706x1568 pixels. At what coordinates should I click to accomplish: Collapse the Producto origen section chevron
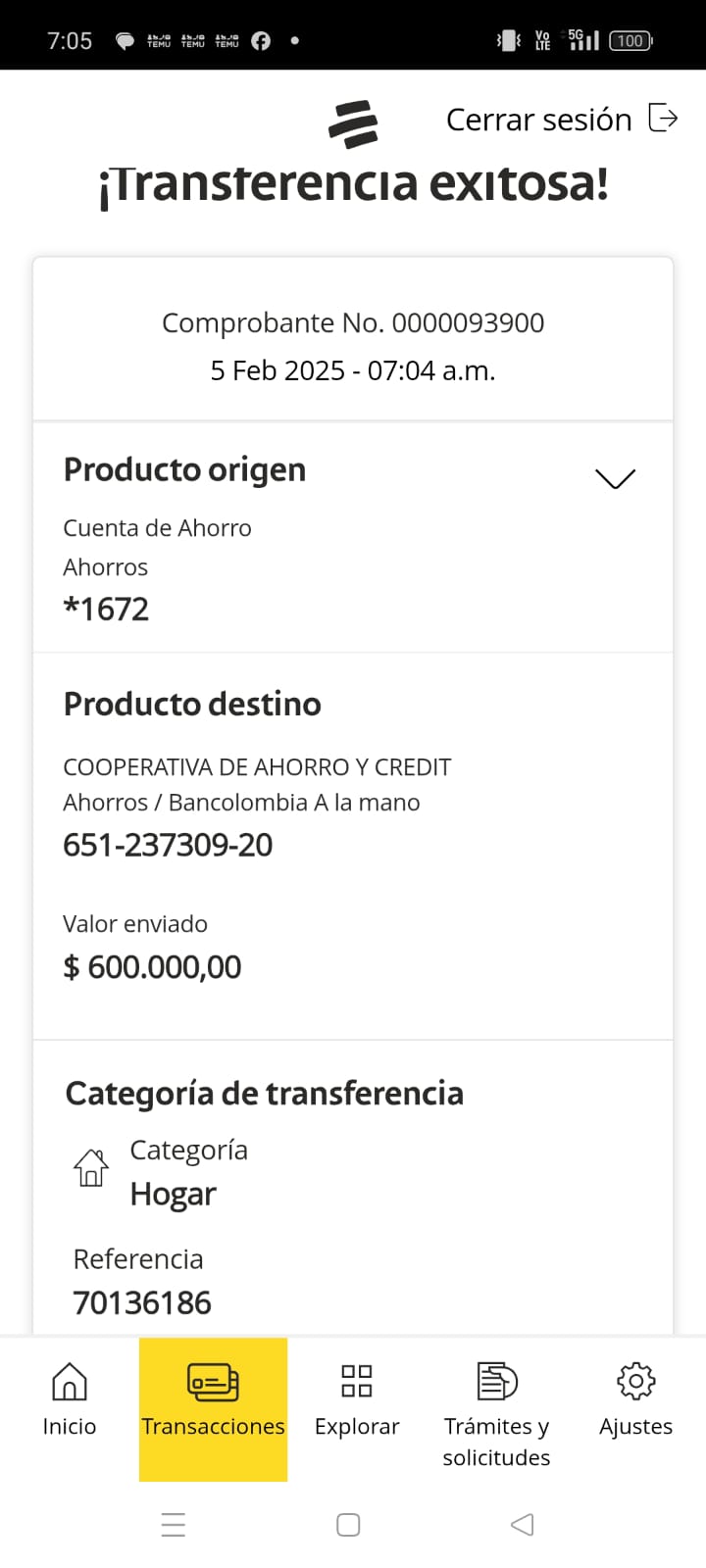pyautogui.click(x=615, y=478)
